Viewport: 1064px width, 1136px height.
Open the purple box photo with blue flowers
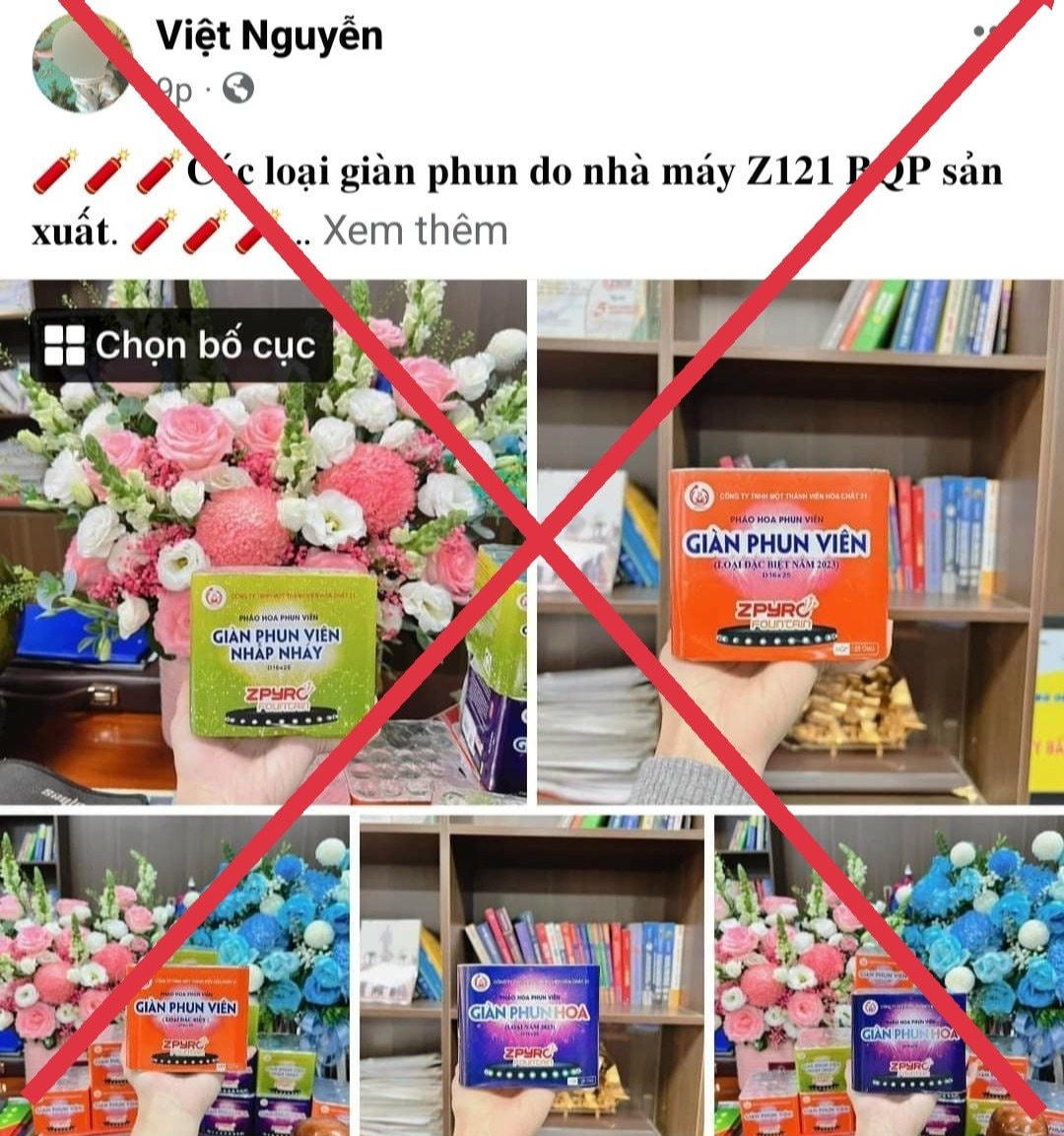[889, 970]
